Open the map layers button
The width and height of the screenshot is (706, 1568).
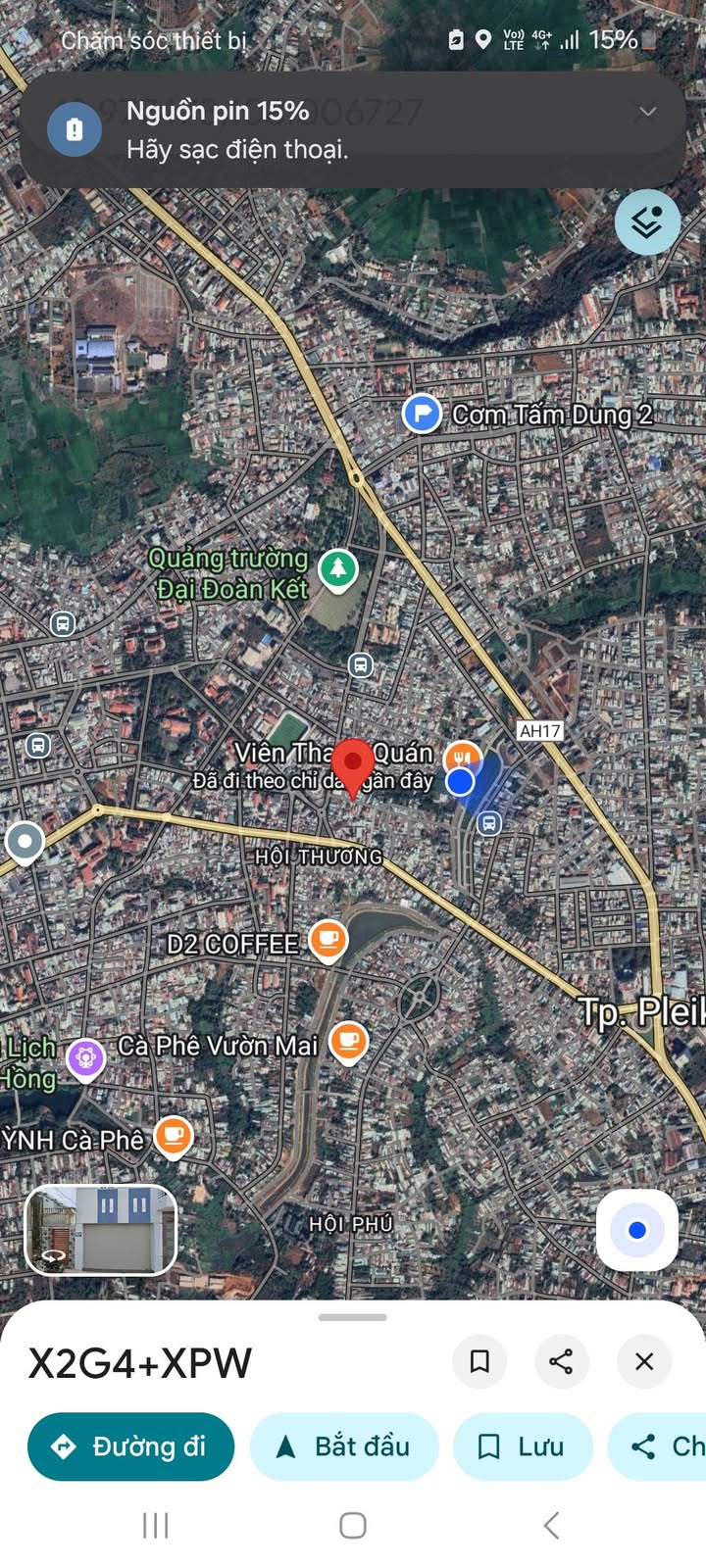coord(647,222)
